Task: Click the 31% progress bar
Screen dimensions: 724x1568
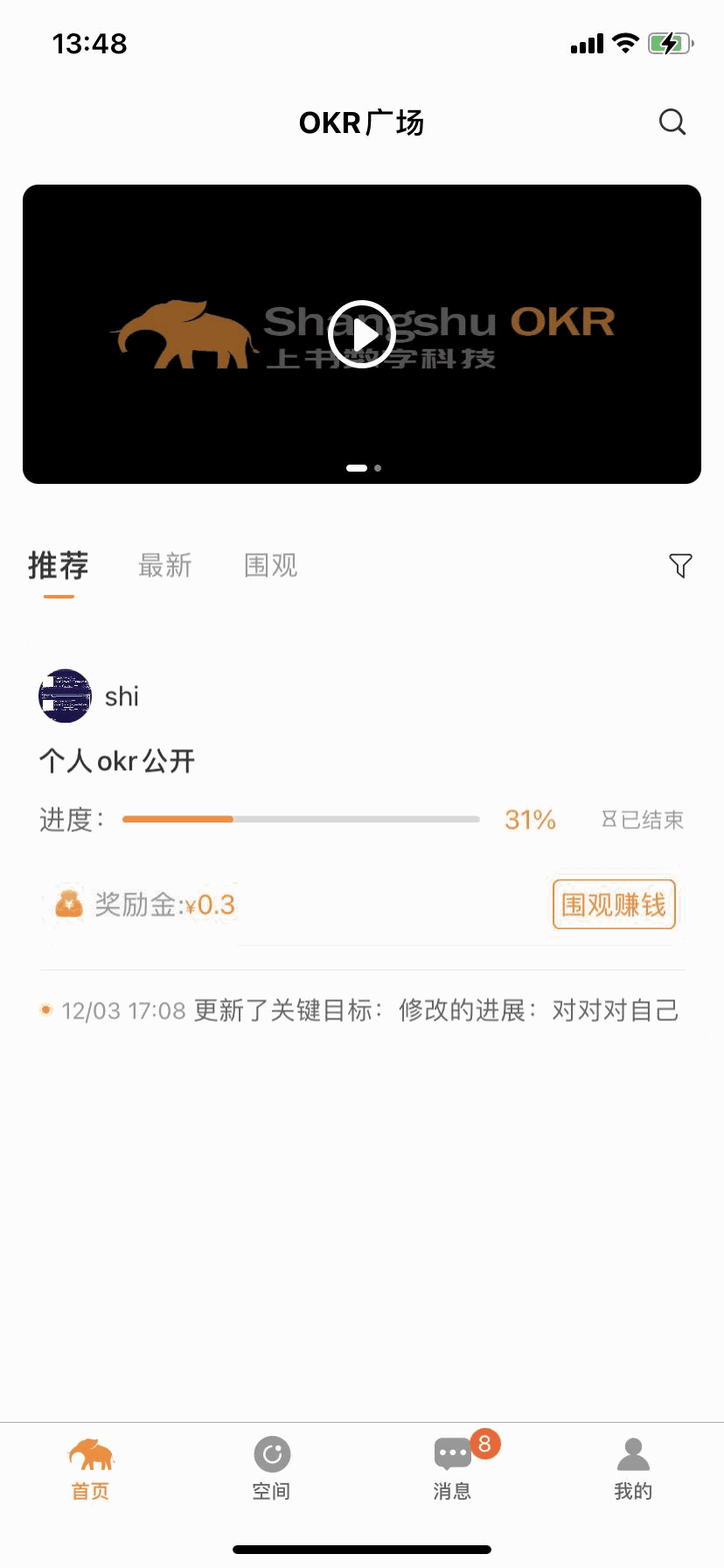Action: point(301,819)
